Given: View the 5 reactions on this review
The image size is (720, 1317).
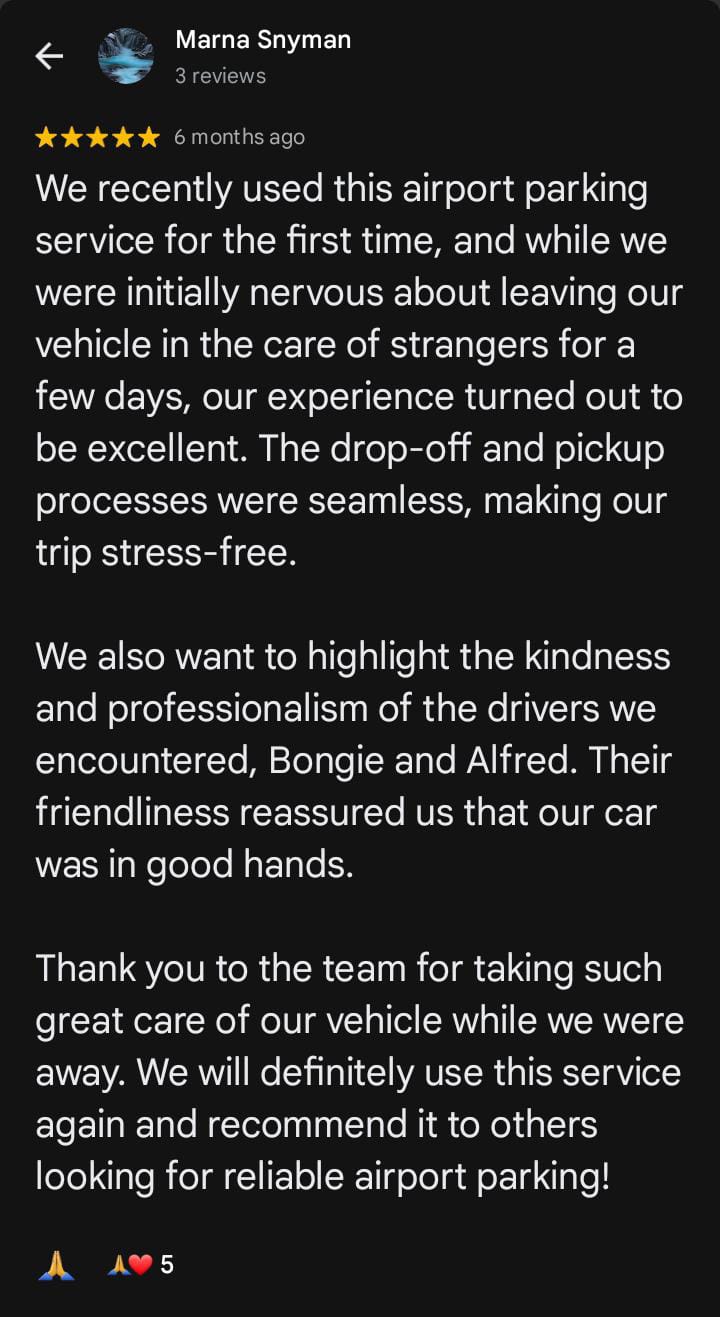Looking at the screenshot, I should point(140,1265).
